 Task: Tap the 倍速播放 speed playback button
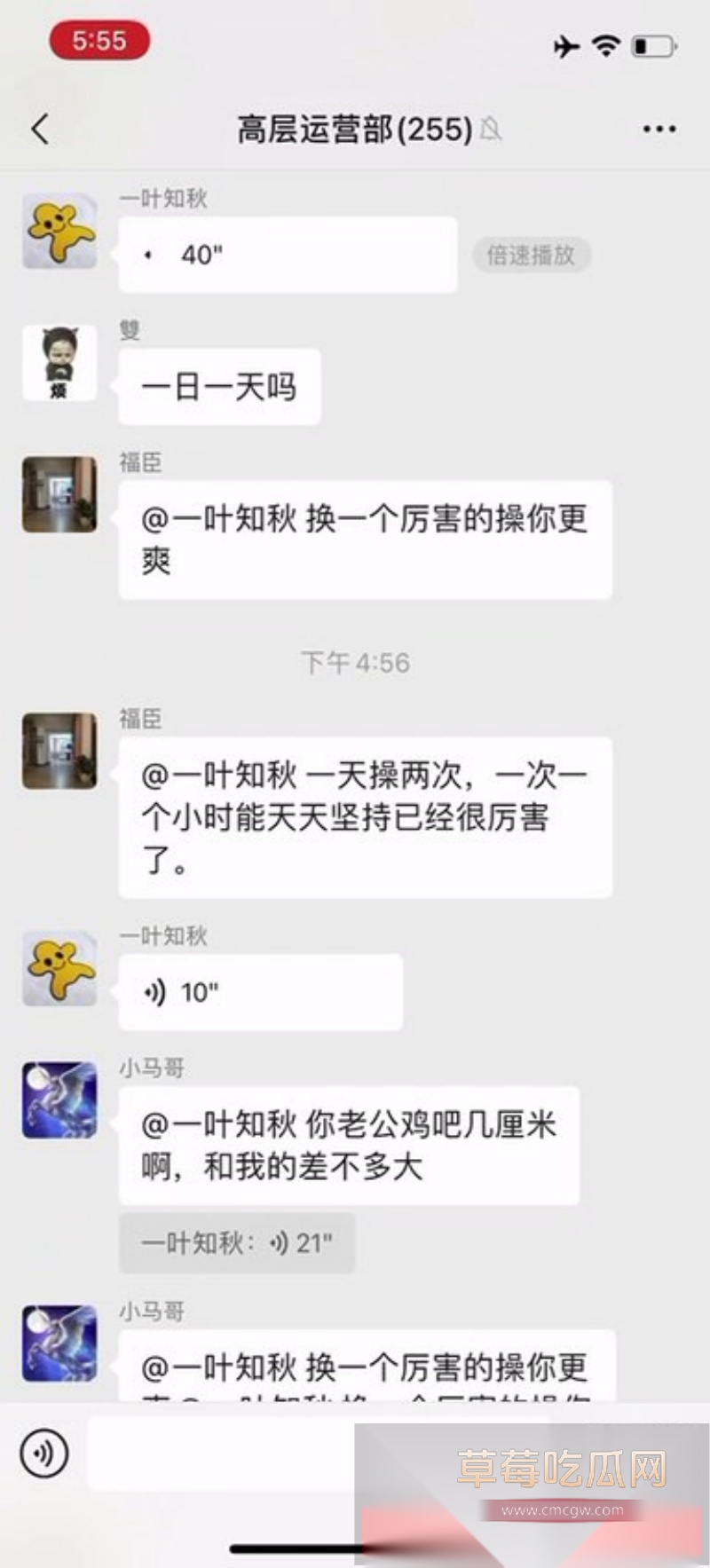point(531,256)
